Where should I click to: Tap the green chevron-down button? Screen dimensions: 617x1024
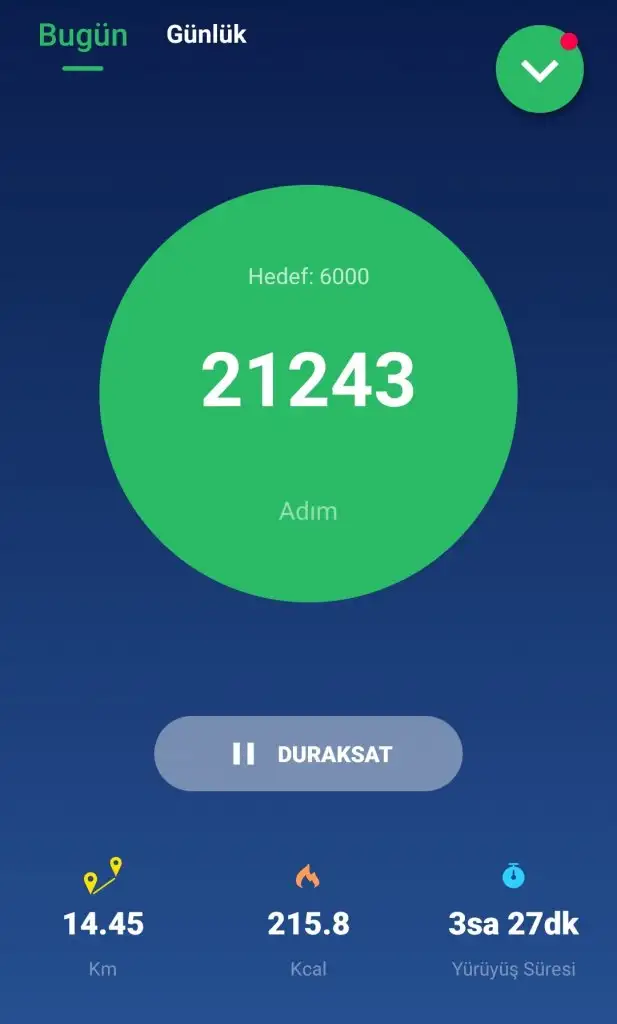click(540, 70)
